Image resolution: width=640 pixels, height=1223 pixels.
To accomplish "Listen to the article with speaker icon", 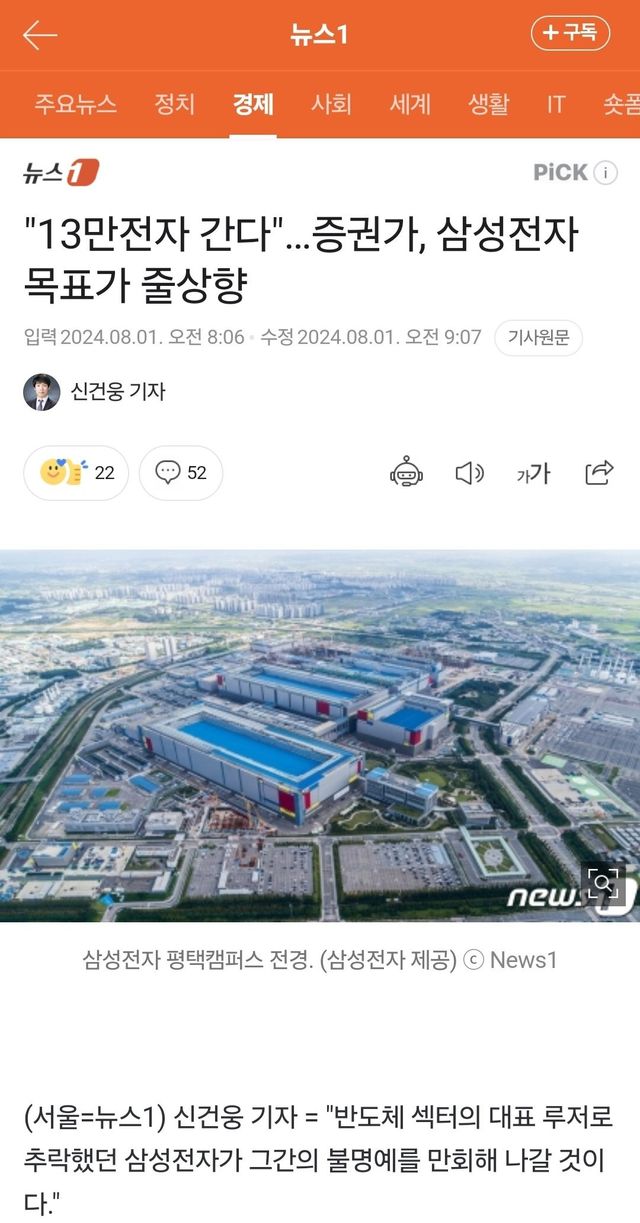I will pos(469,473).
